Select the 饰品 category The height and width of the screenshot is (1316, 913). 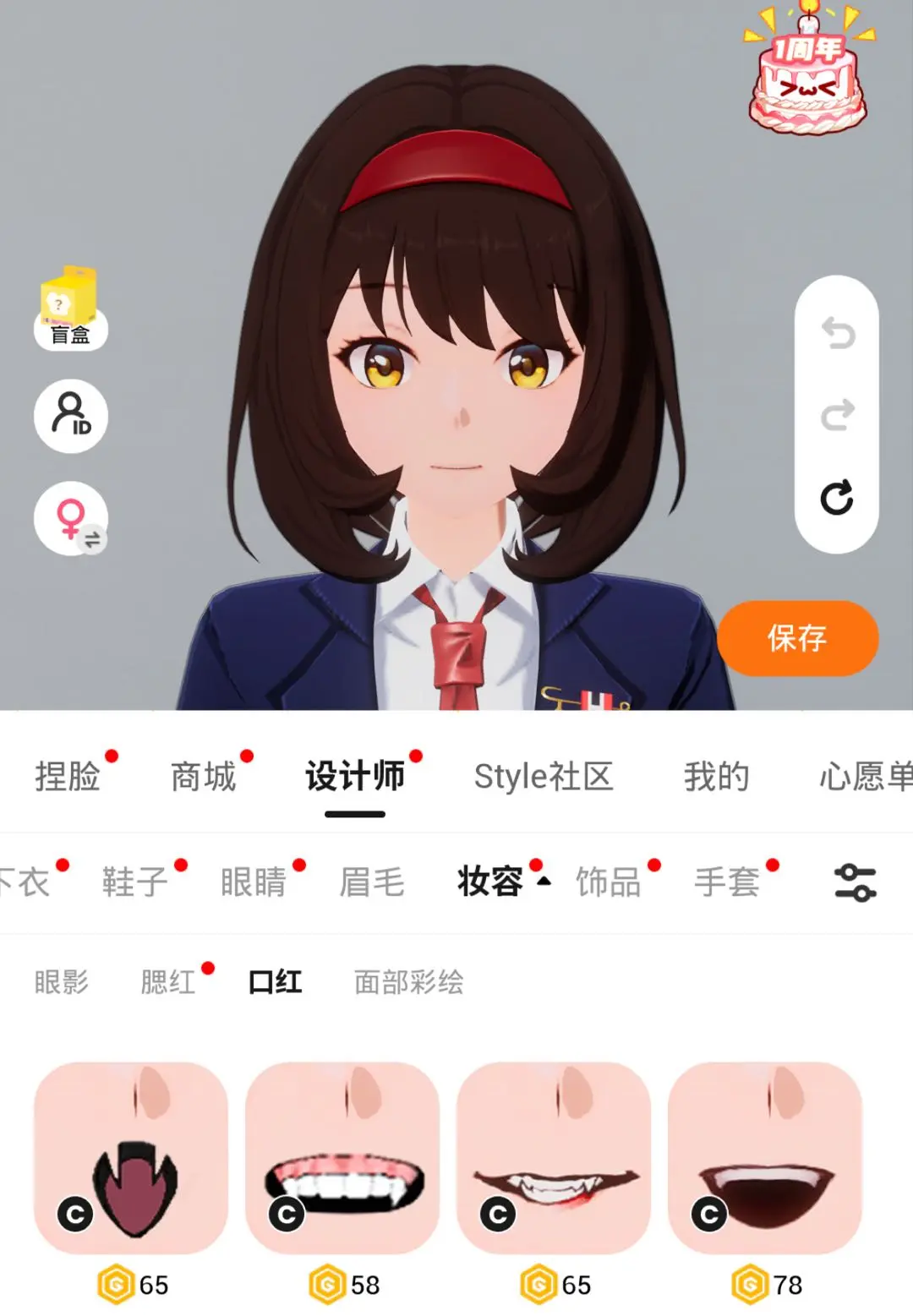click(x=608, y=882)
